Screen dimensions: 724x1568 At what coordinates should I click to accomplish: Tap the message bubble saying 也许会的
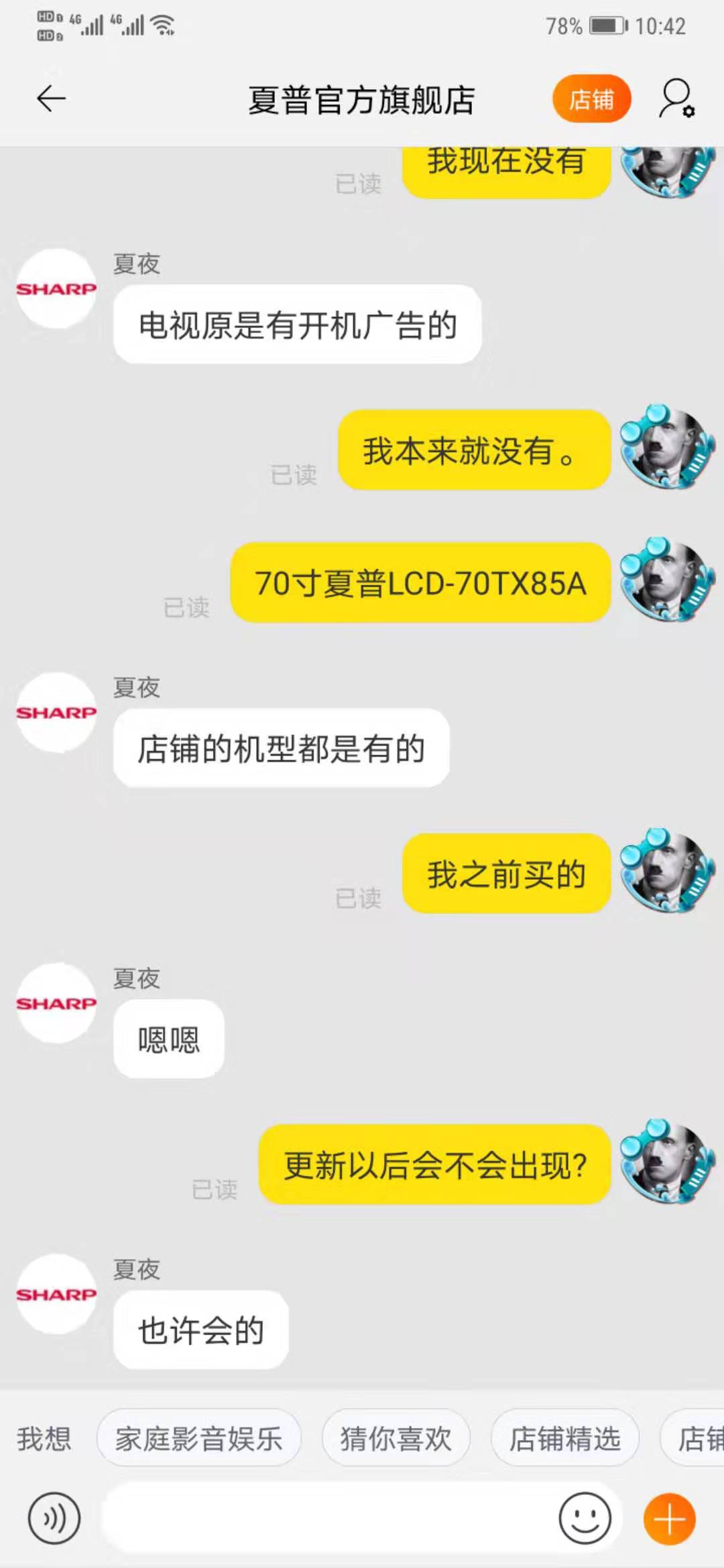(x=199, y=1332)
